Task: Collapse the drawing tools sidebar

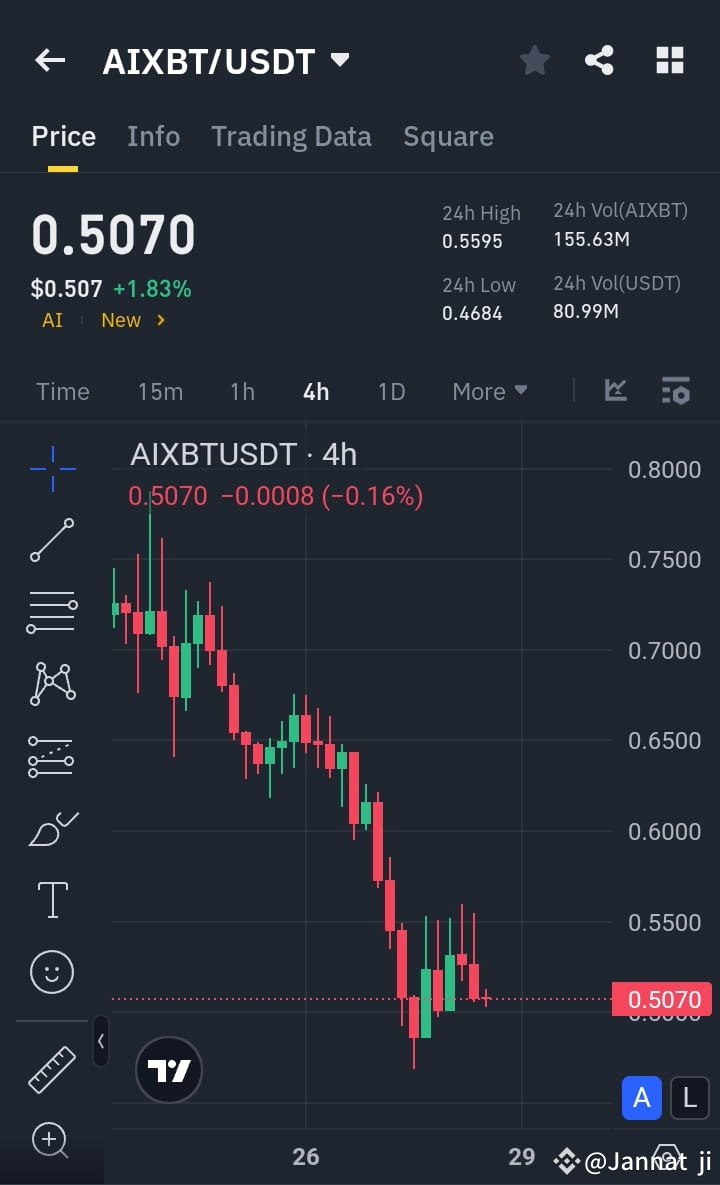Action: (100, 1041)
